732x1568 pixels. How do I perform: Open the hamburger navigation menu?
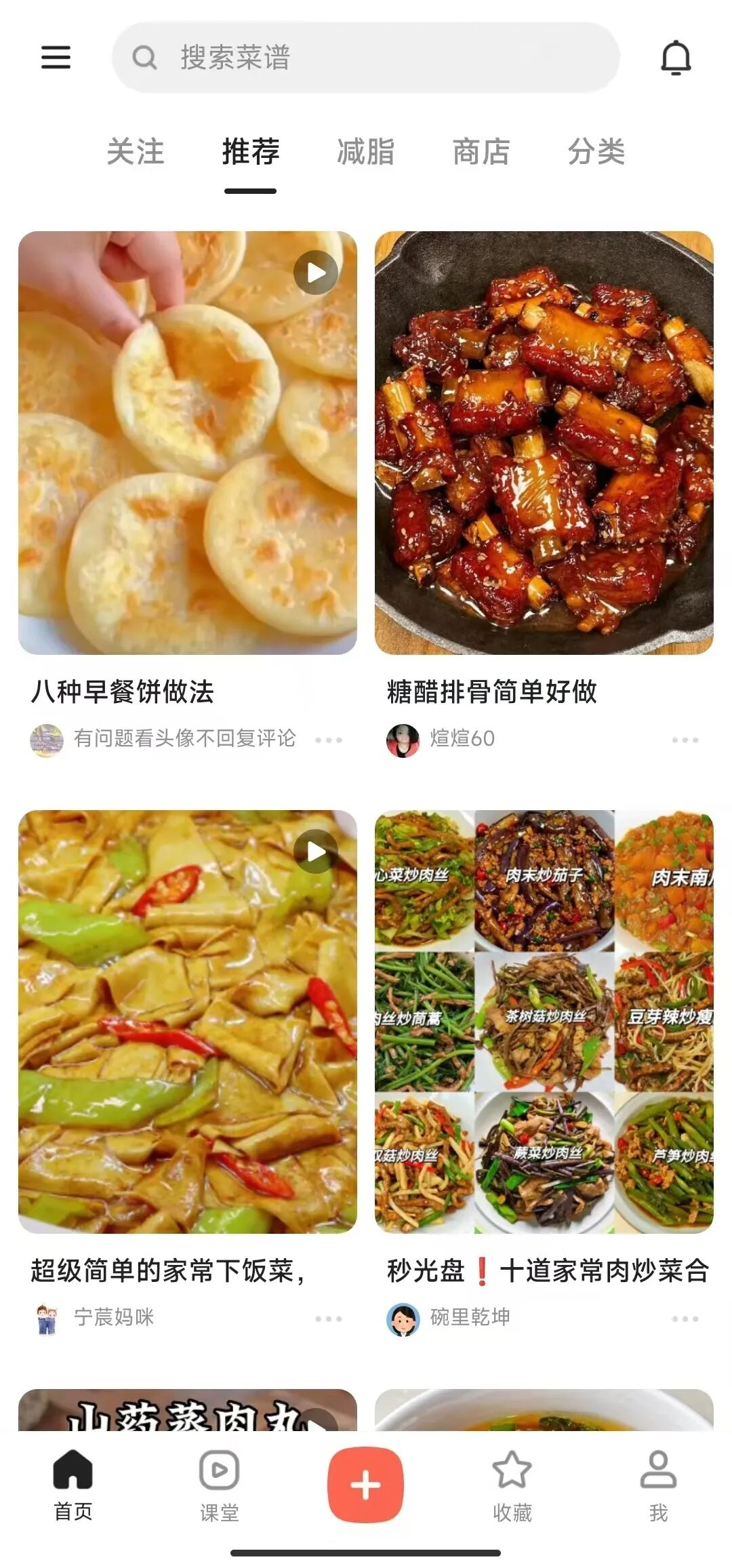click(56, 59)
